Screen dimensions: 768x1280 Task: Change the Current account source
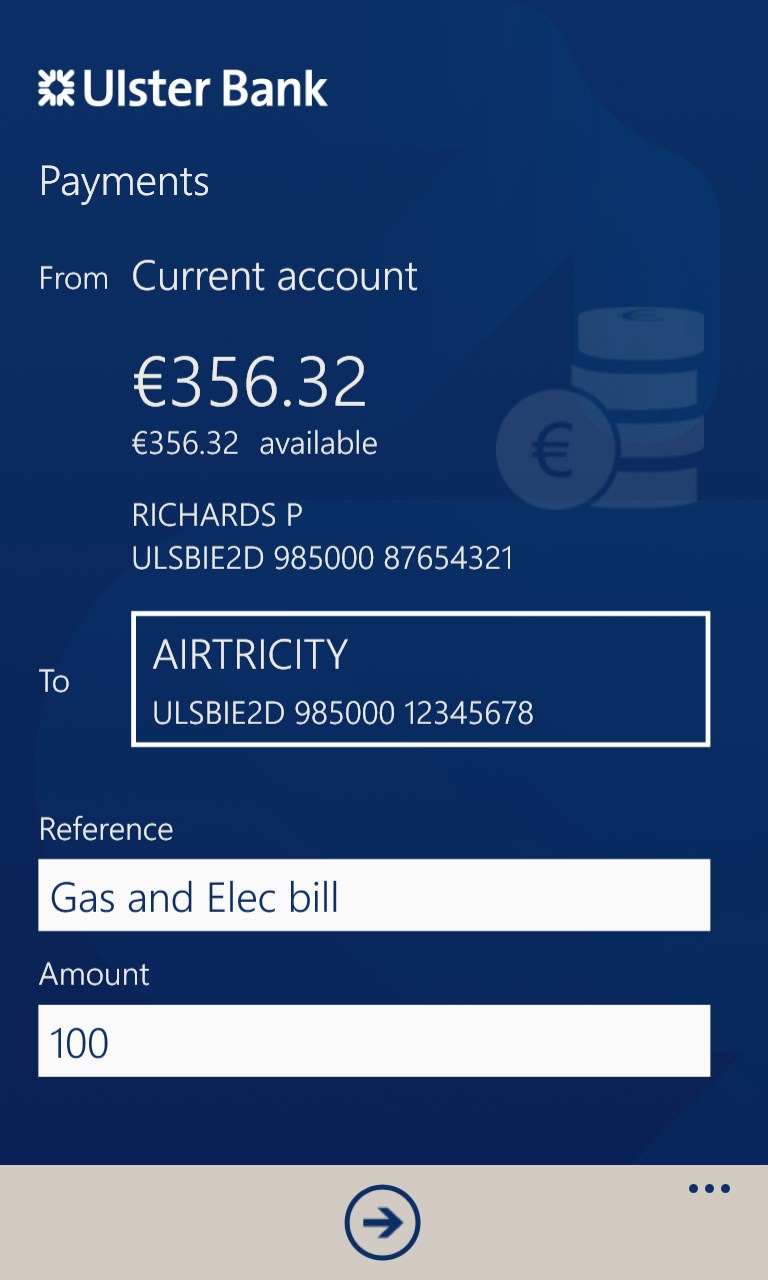[275, 277]
